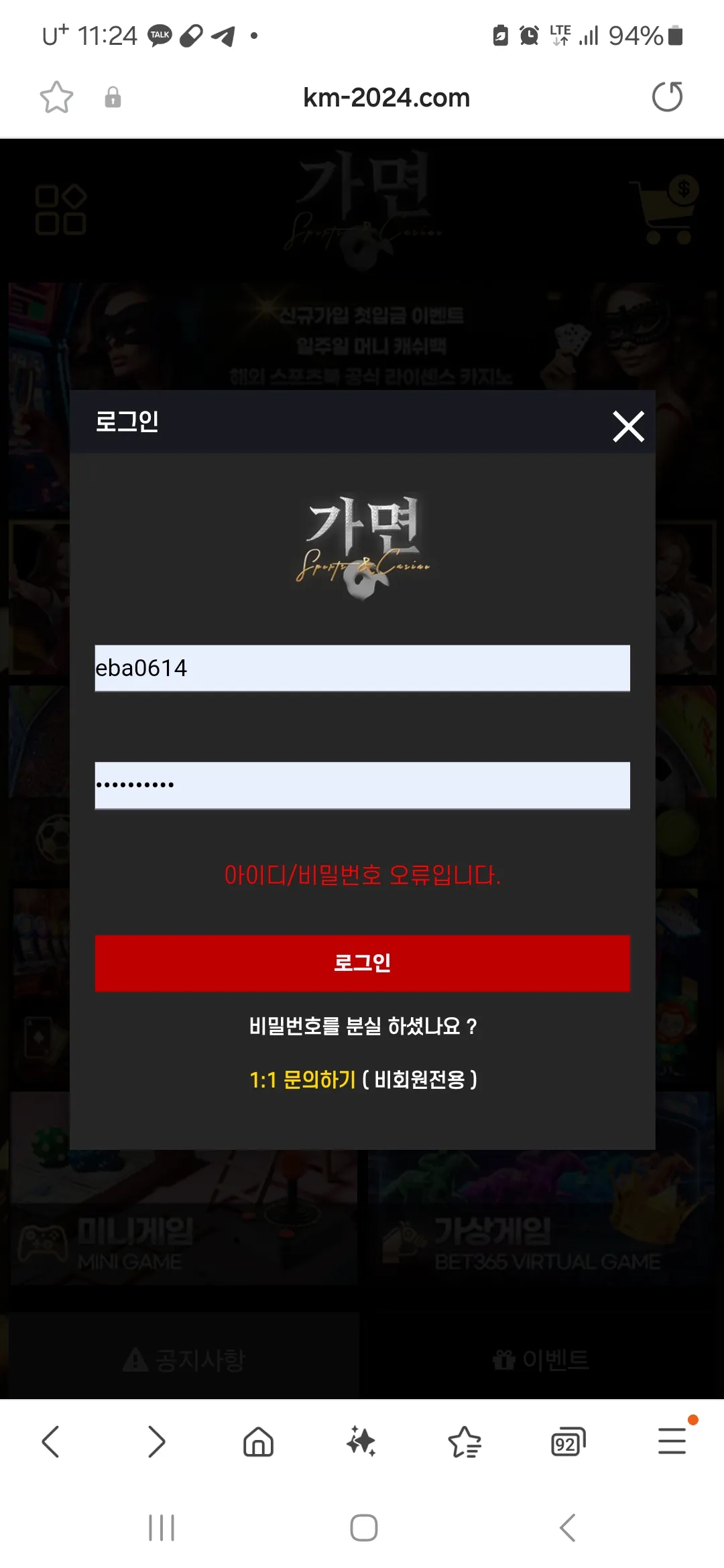Open the browser home page

pos(258,1441)
